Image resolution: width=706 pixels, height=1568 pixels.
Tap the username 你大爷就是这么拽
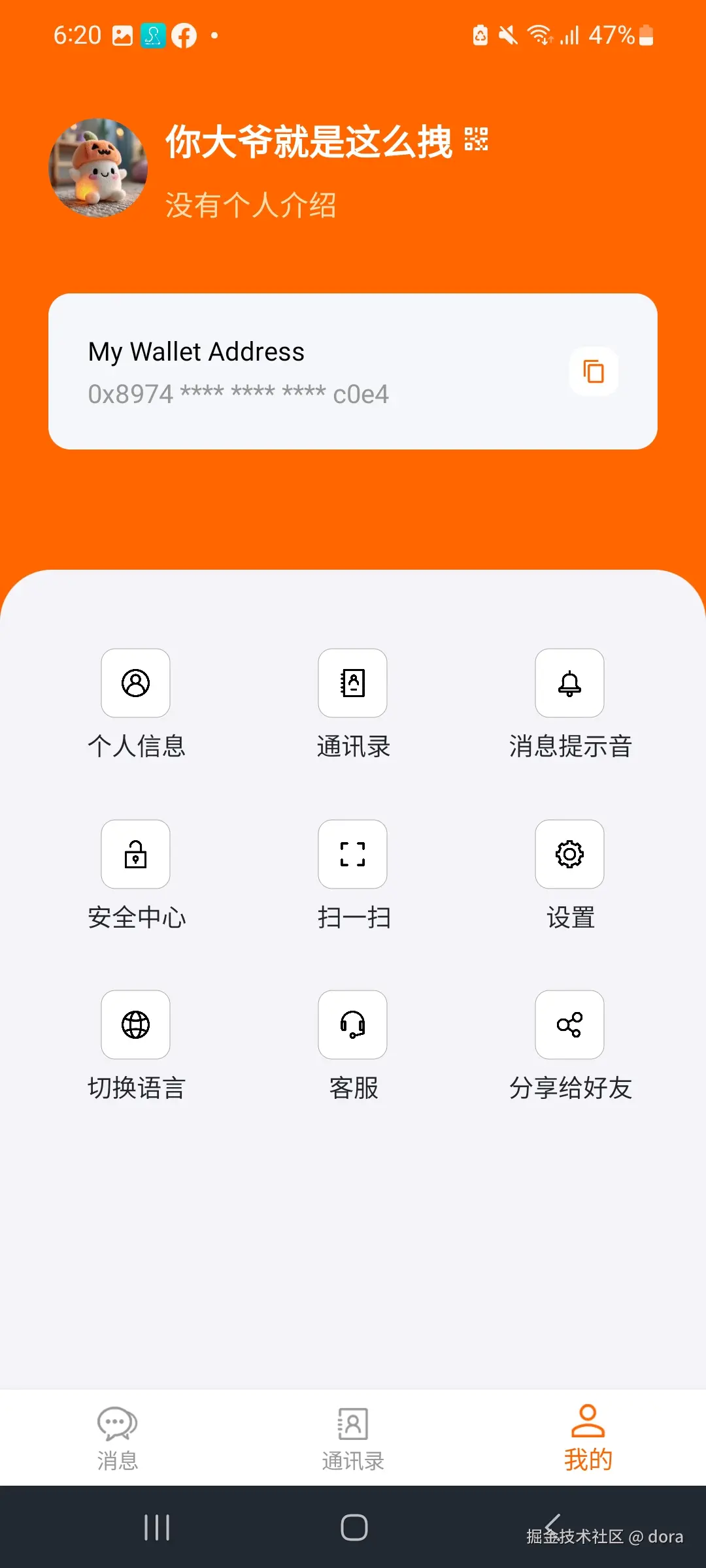[309, 142]
